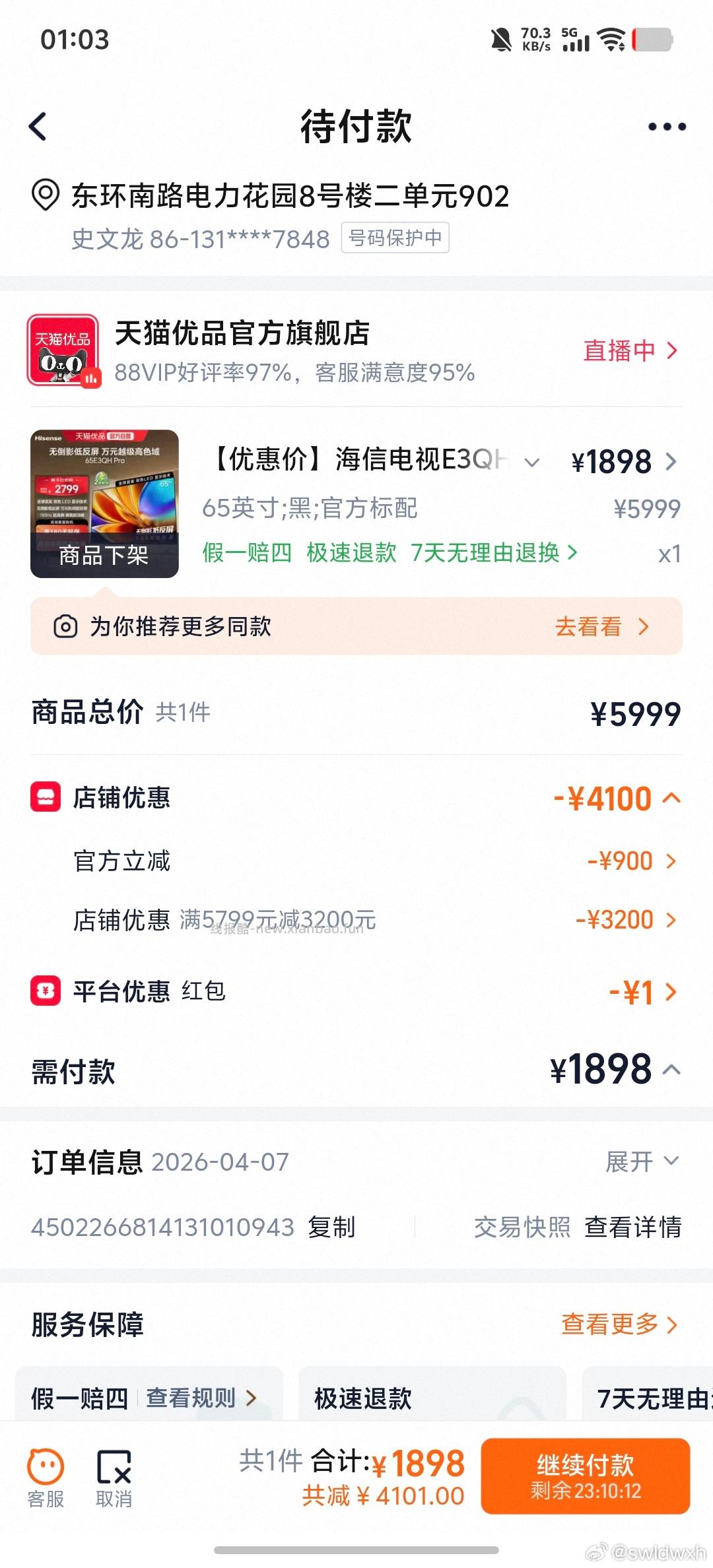This screenshot has height=1568, width=713.
Task: Click the red 店铺优惠 coupon icon
Action: 45,797
